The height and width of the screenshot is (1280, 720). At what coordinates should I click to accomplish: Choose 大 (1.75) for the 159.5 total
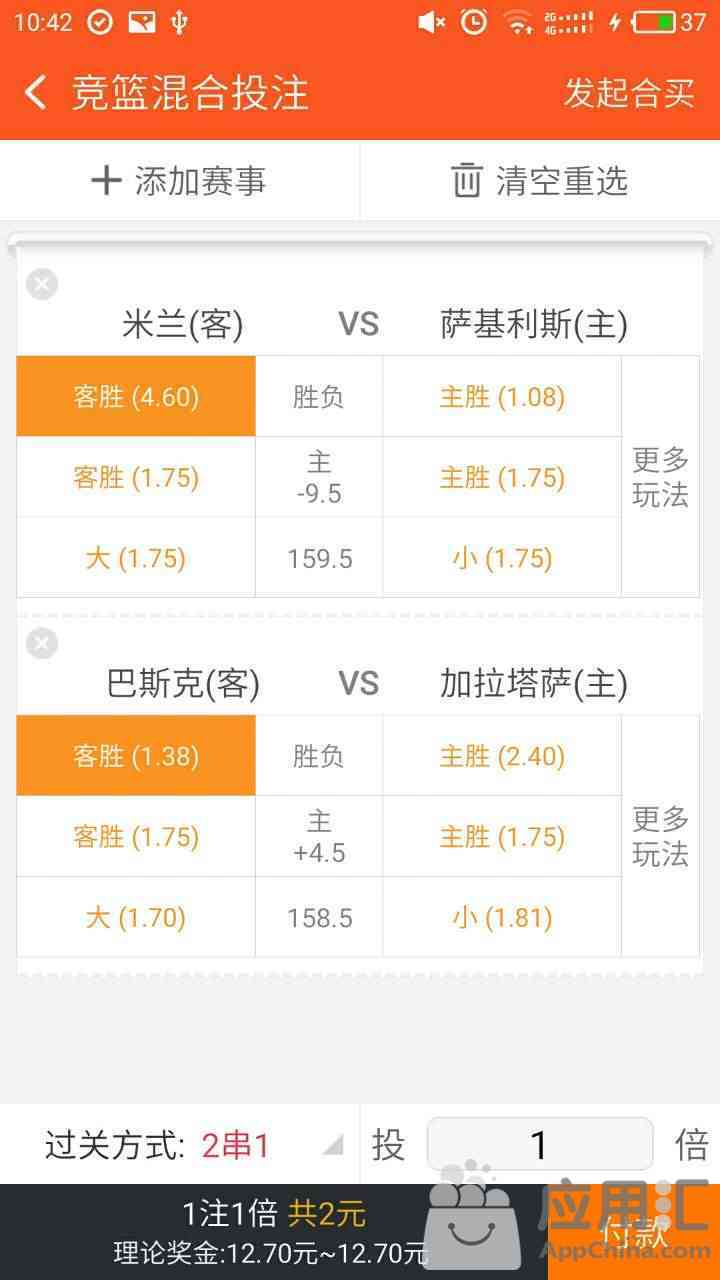(x=136, y=558)
